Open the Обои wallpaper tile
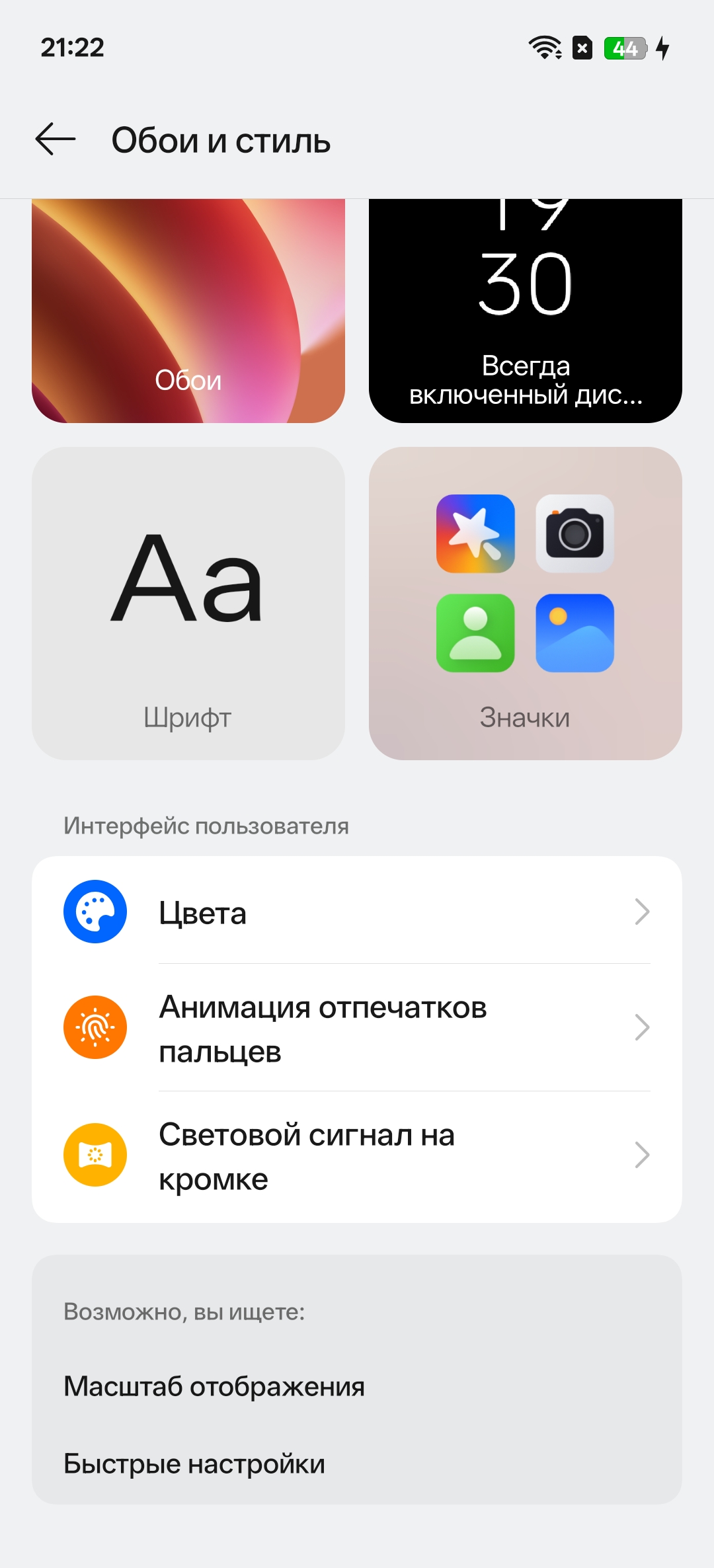 click(188, 311)
